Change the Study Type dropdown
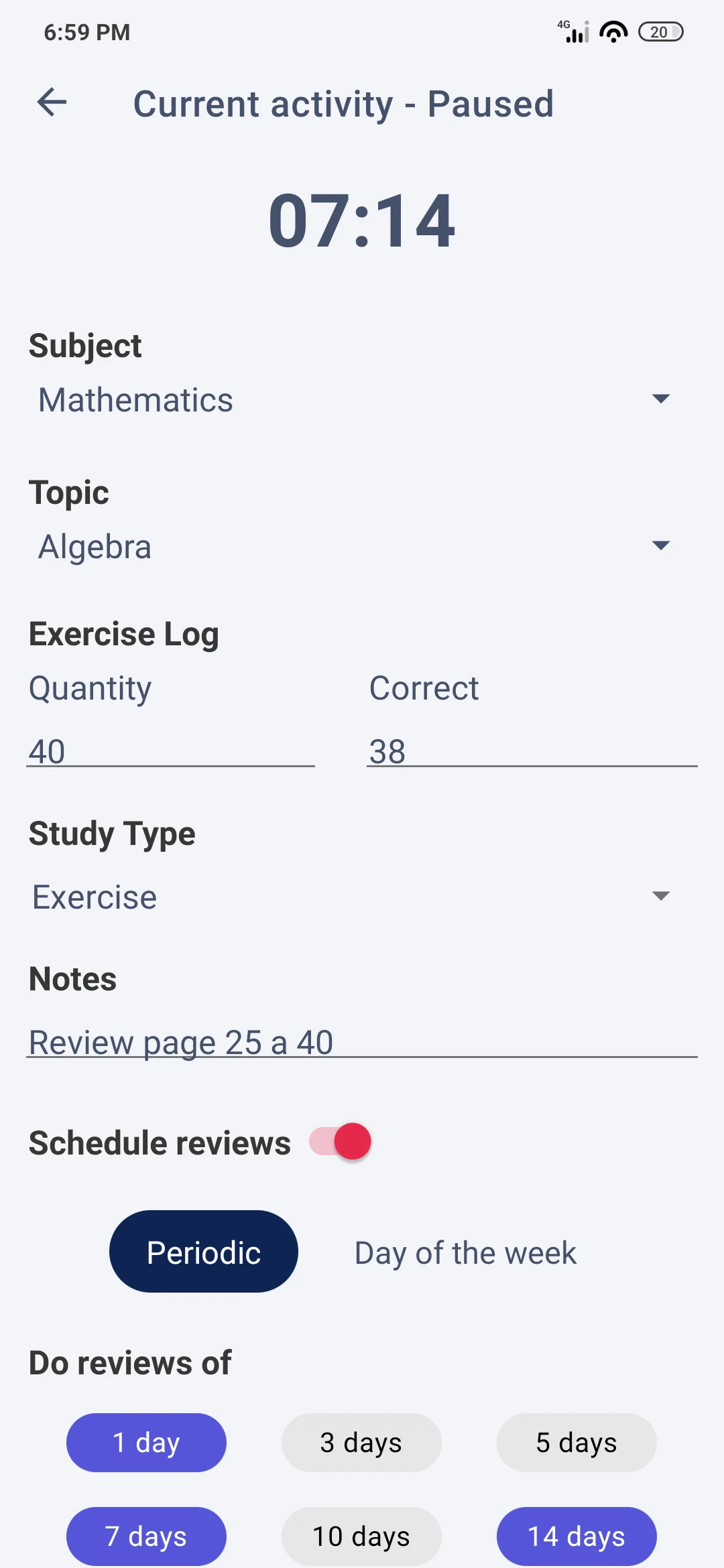The image size is (724, 1568). [x=354, y=897]
